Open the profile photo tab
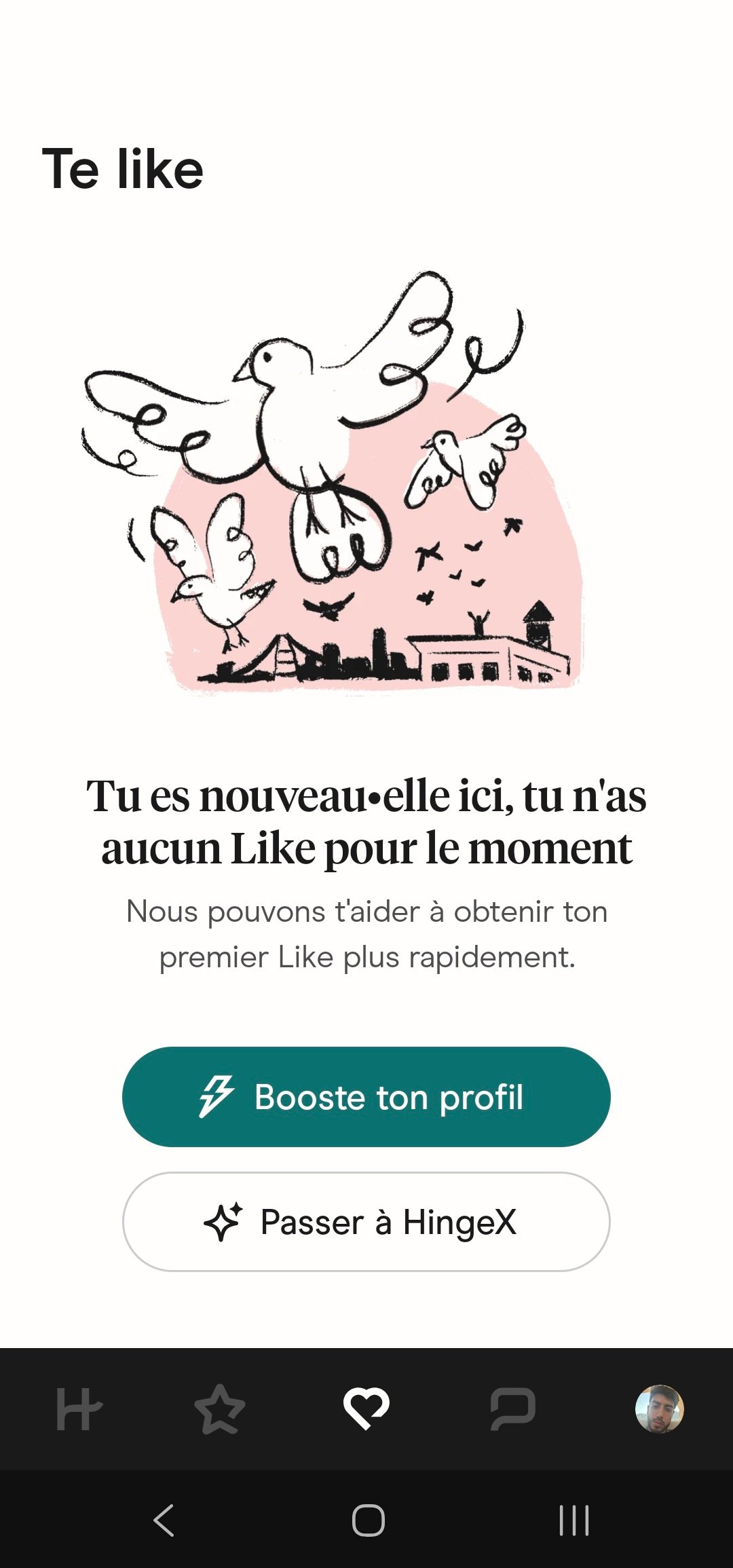 [x=659, y=1409]
